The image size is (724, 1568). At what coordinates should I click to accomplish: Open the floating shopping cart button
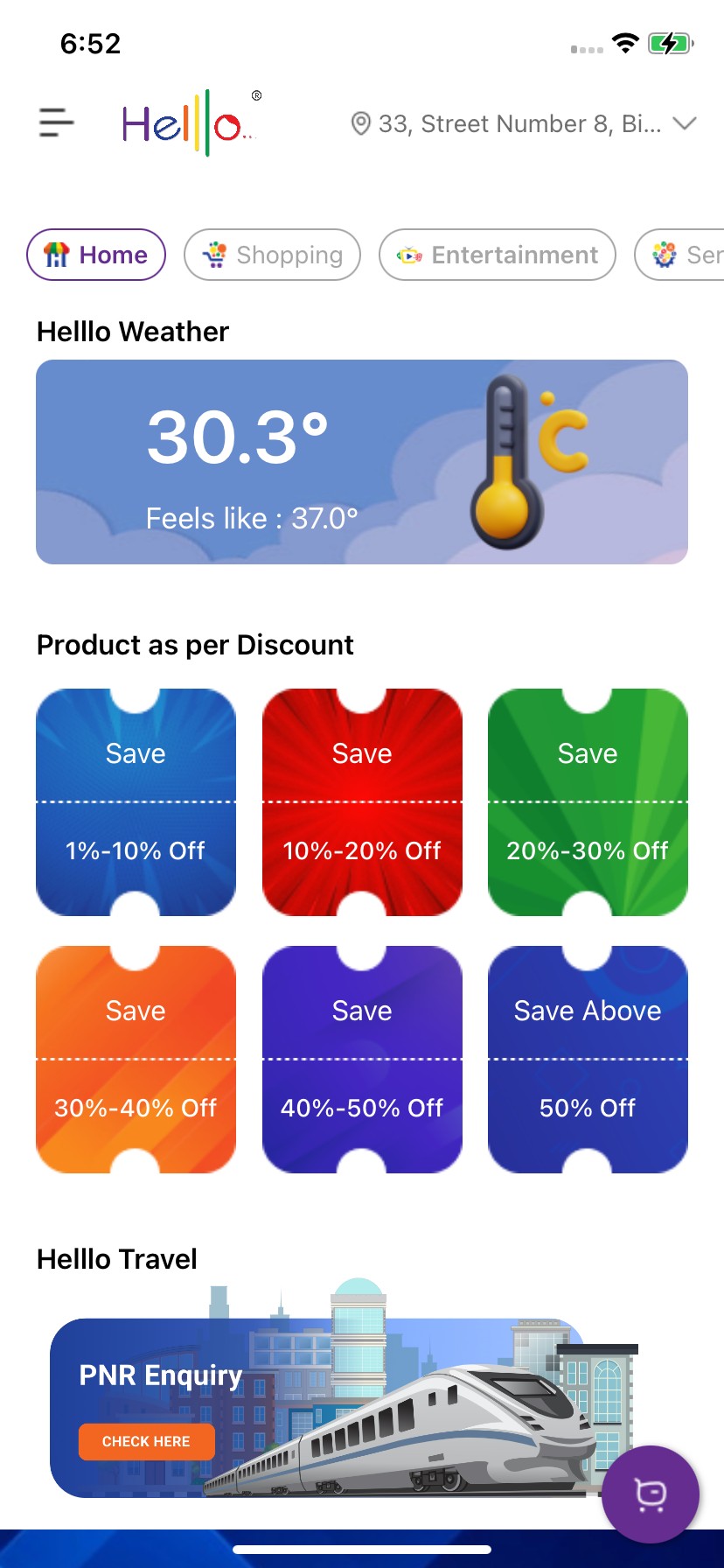650,1494
